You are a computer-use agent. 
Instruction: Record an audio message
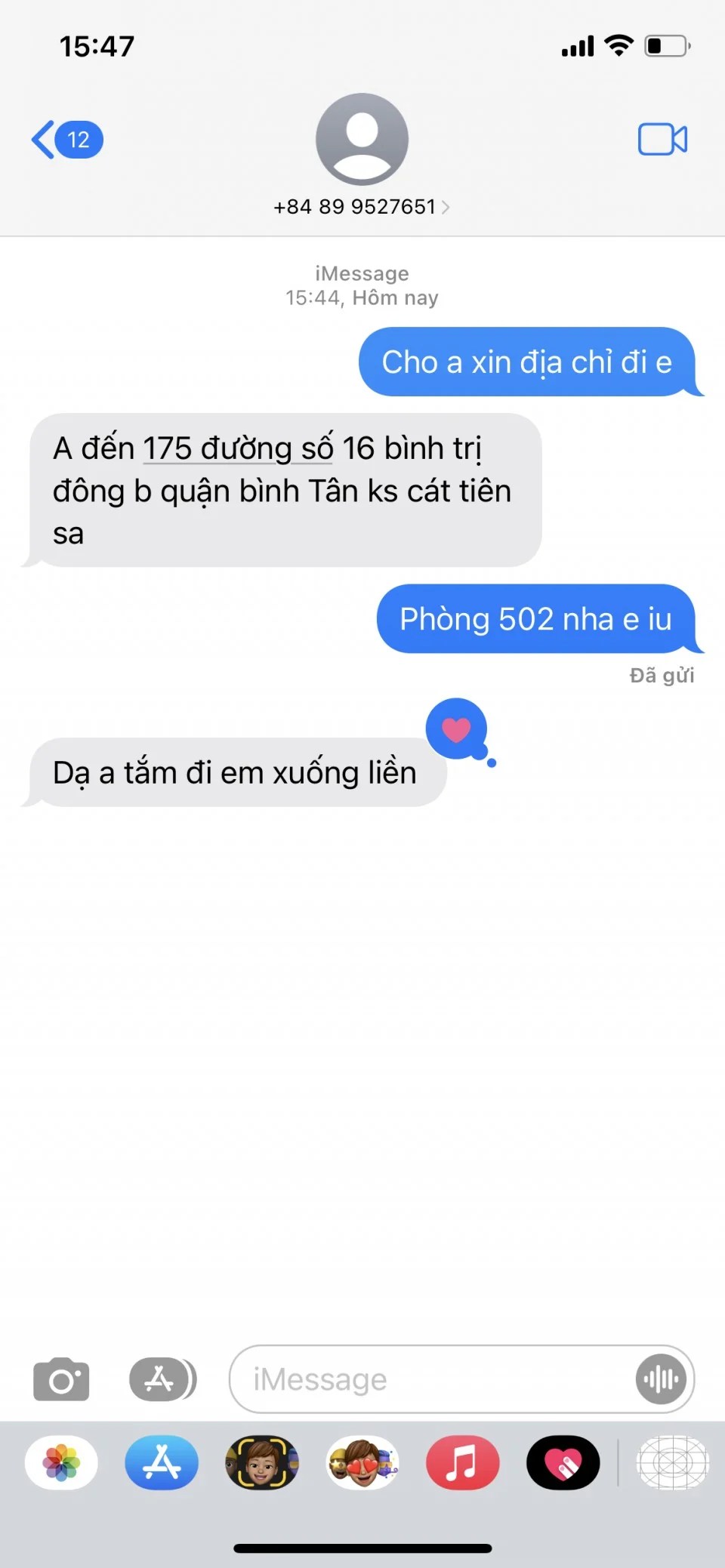(x=661, y=1379)
